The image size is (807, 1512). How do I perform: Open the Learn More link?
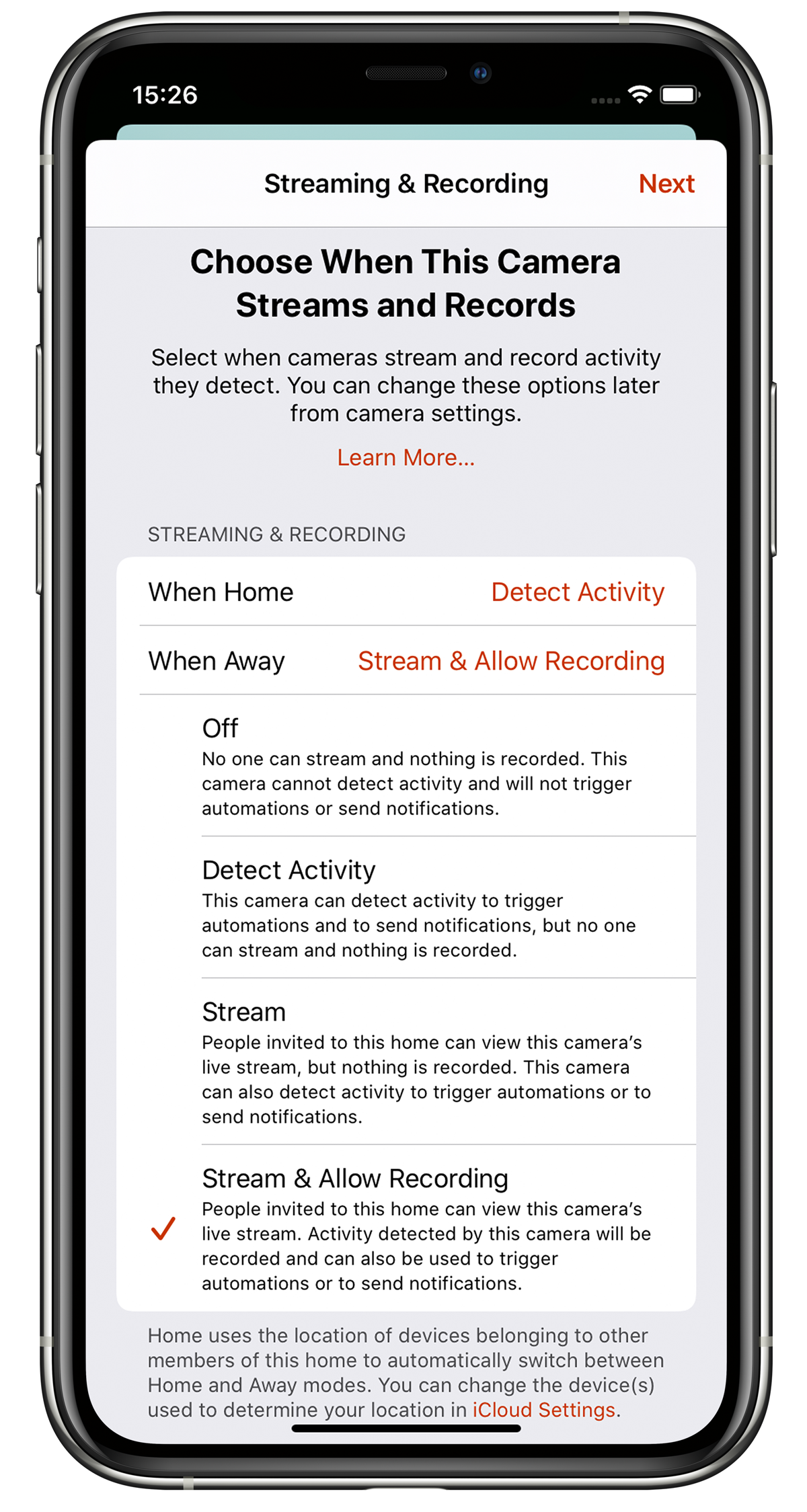click(406, 457)
